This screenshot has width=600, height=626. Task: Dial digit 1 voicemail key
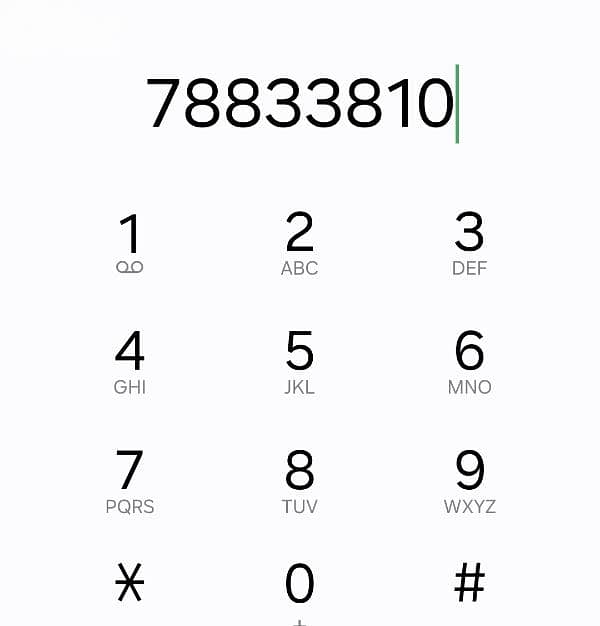pyautogui.click(x=130, y=243)
